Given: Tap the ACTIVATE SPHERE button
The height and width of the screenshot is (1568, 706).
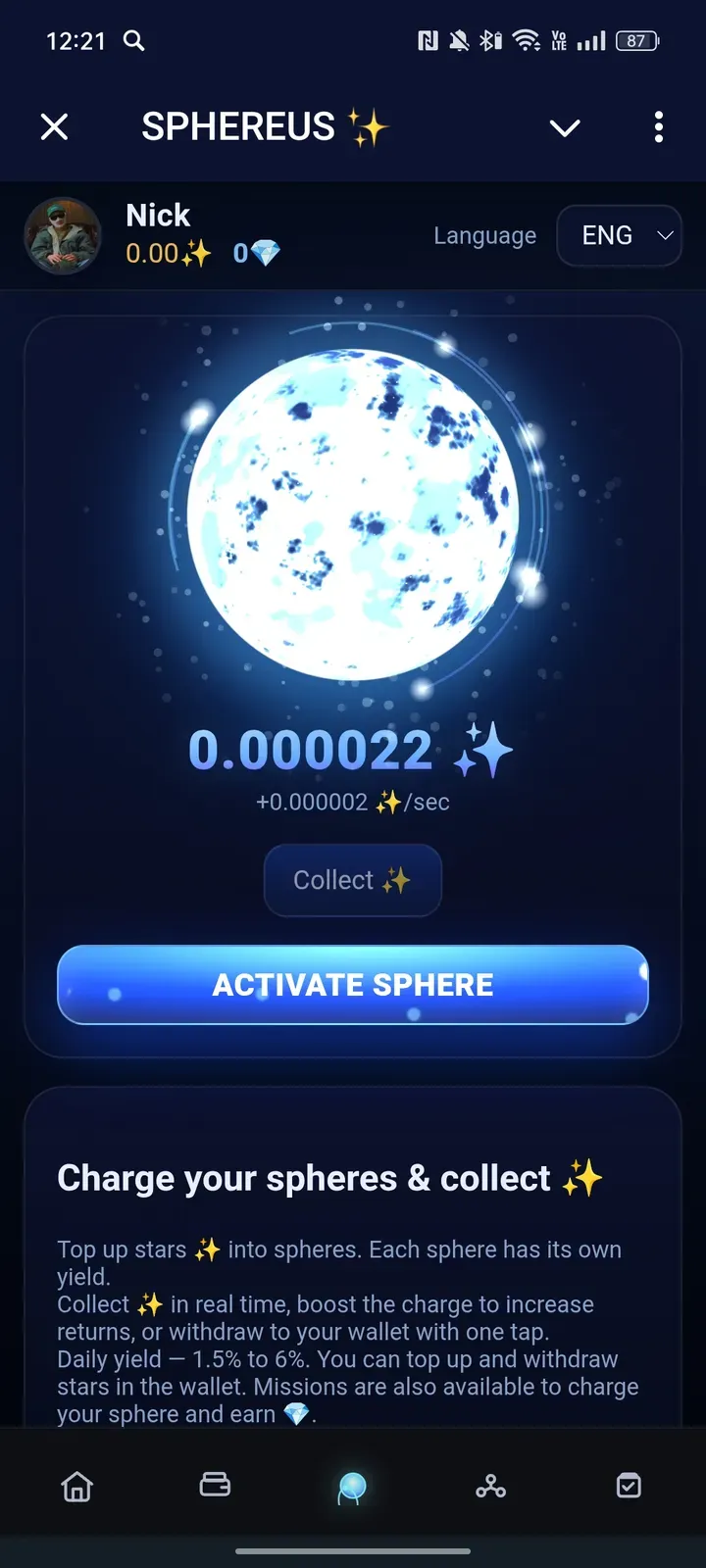Looking at the screenshot, I should coord(353,985).
